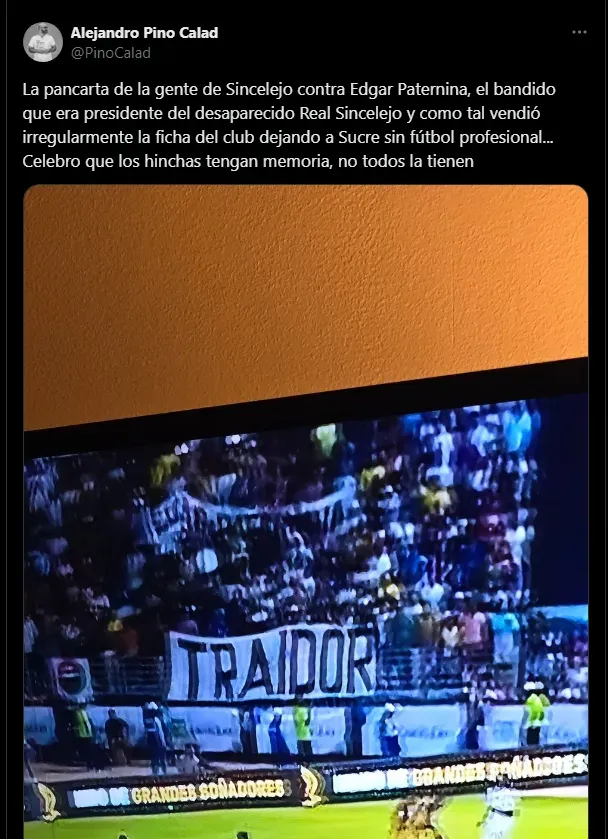
Task: Open Alejandro Pino Calad's profile avatar
Action: click(x=43, y=42)
